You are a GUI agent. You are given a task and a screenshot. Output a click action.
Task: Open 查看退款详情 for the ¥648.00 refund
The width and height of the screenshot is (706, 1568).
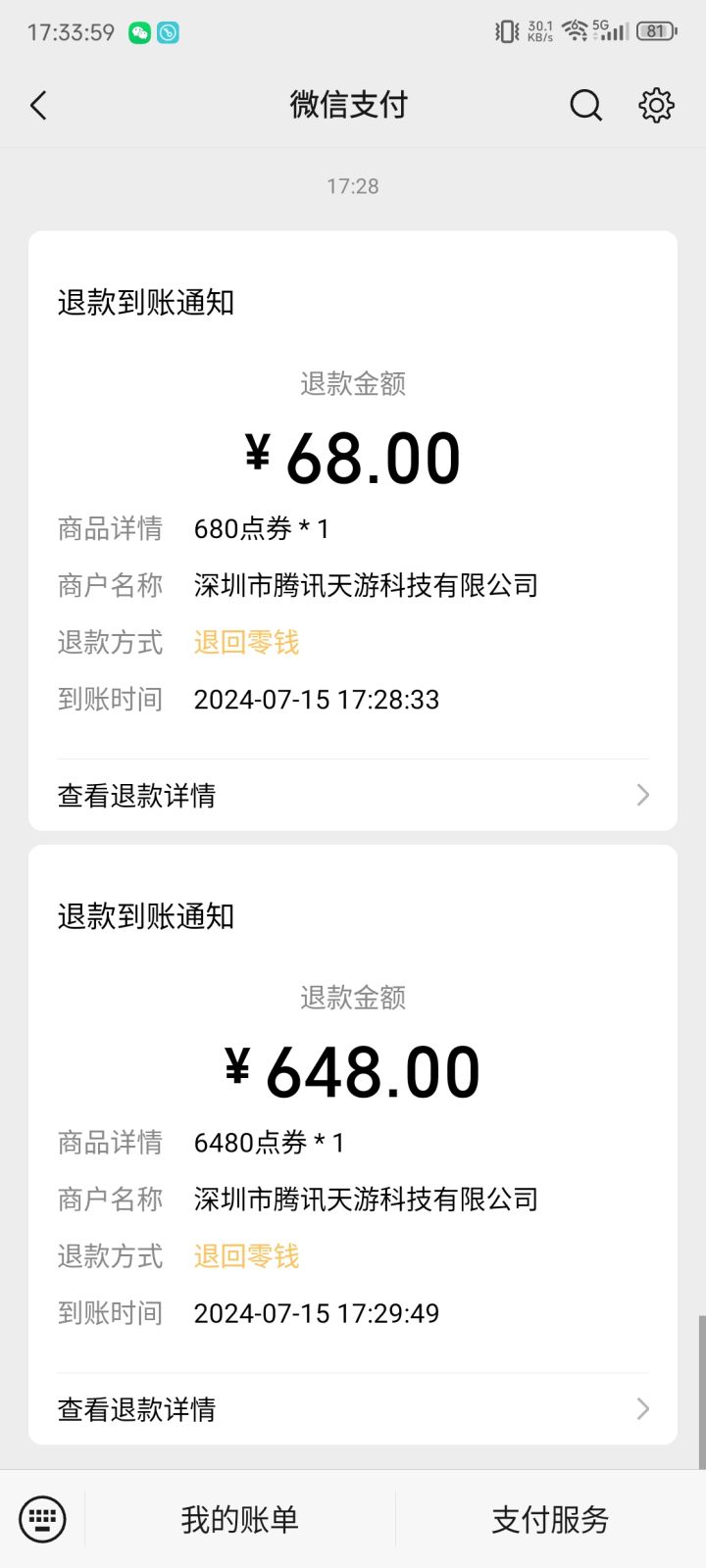(353, 1408)
